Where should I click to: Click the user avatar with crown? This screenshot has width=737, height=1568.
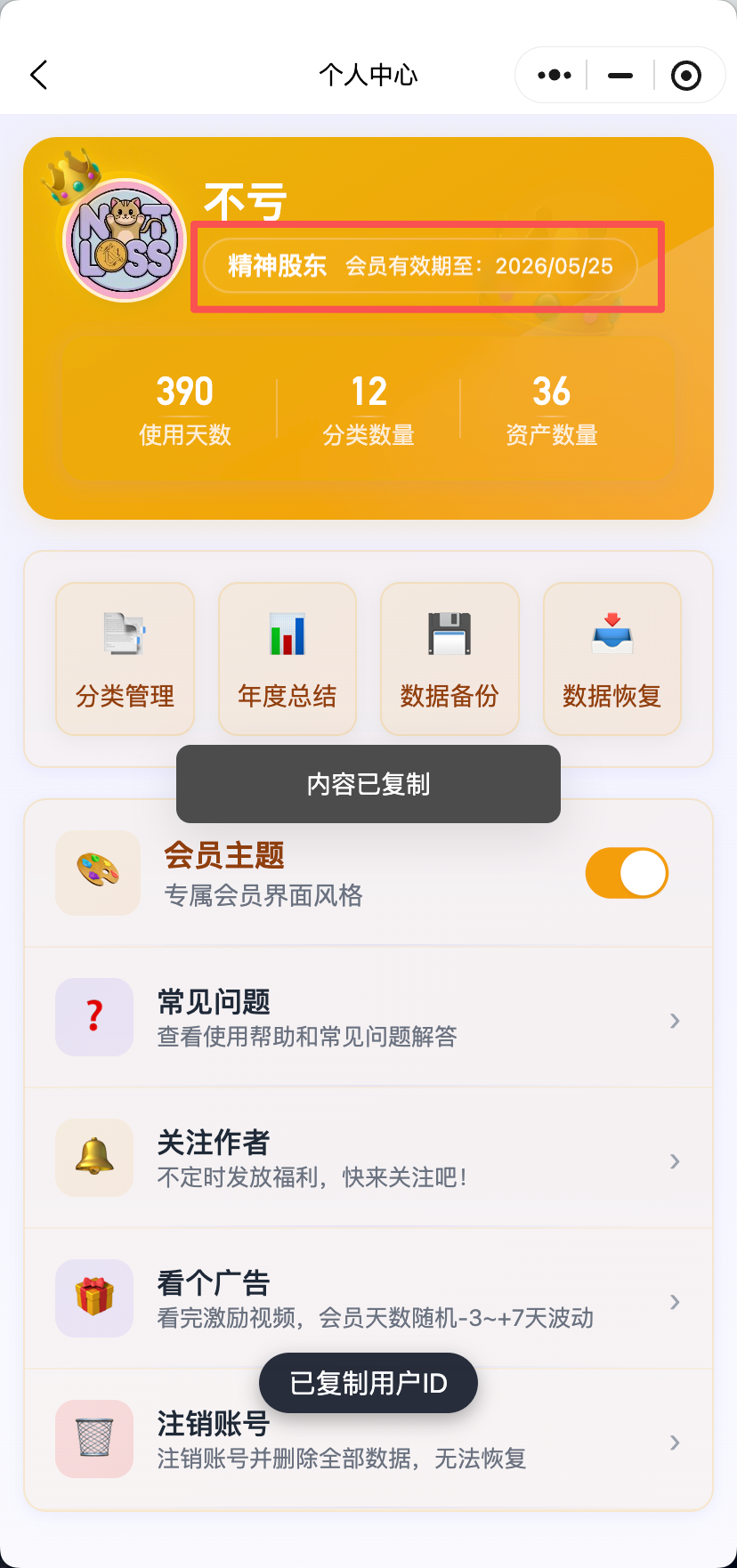[123, 235]
